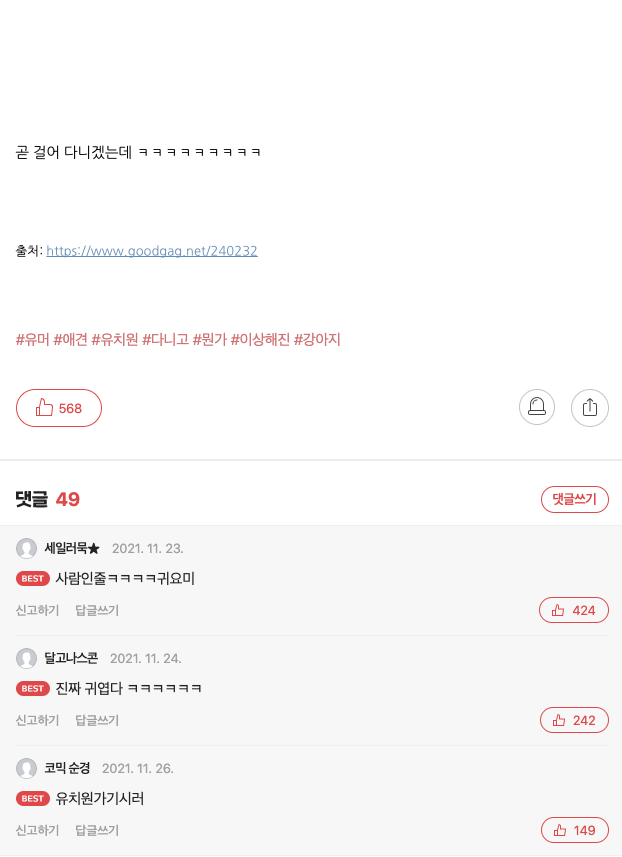The height and width of the screenshot is (857, 622).
Task: Open 세일러묵's profile avatar
Action: click(x=27, y=548)
